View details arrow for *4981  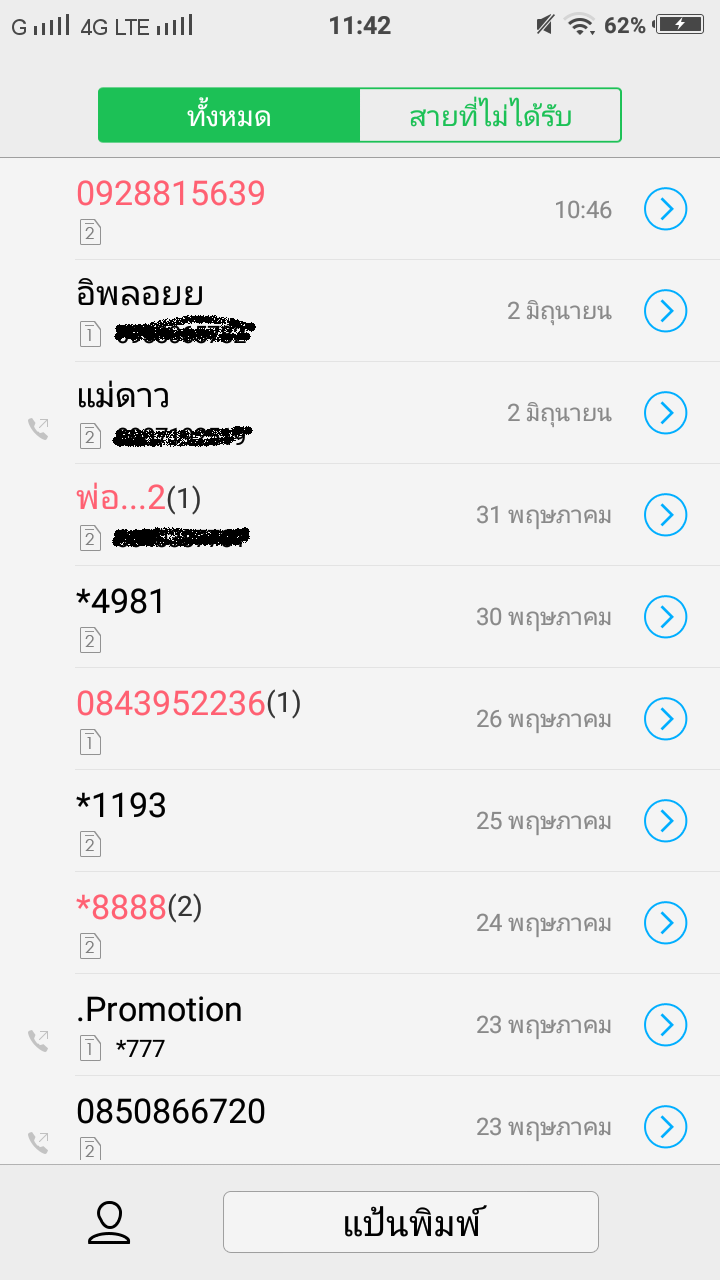pos(665,617)
